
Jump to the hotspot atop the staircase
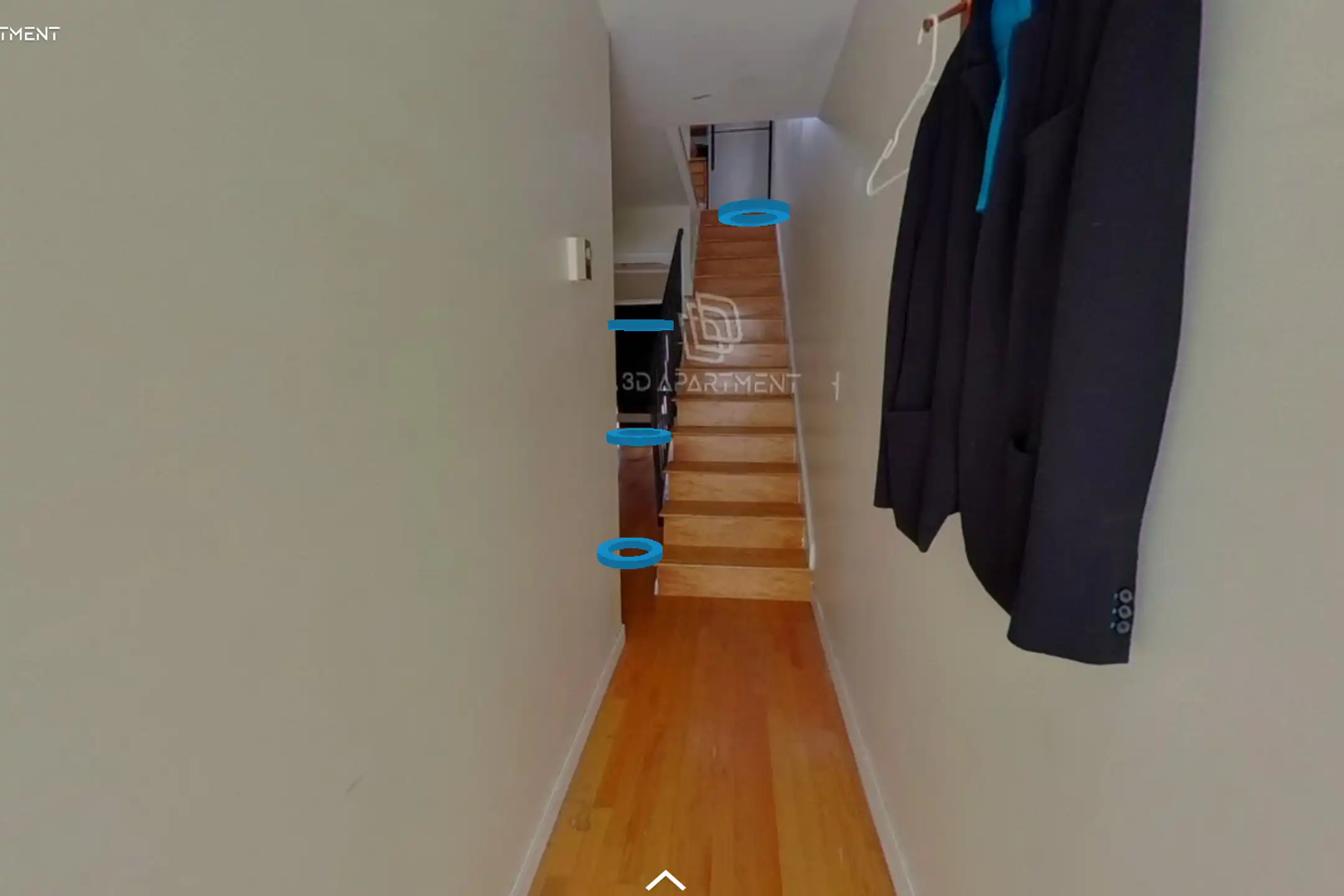tap(754, 213)
